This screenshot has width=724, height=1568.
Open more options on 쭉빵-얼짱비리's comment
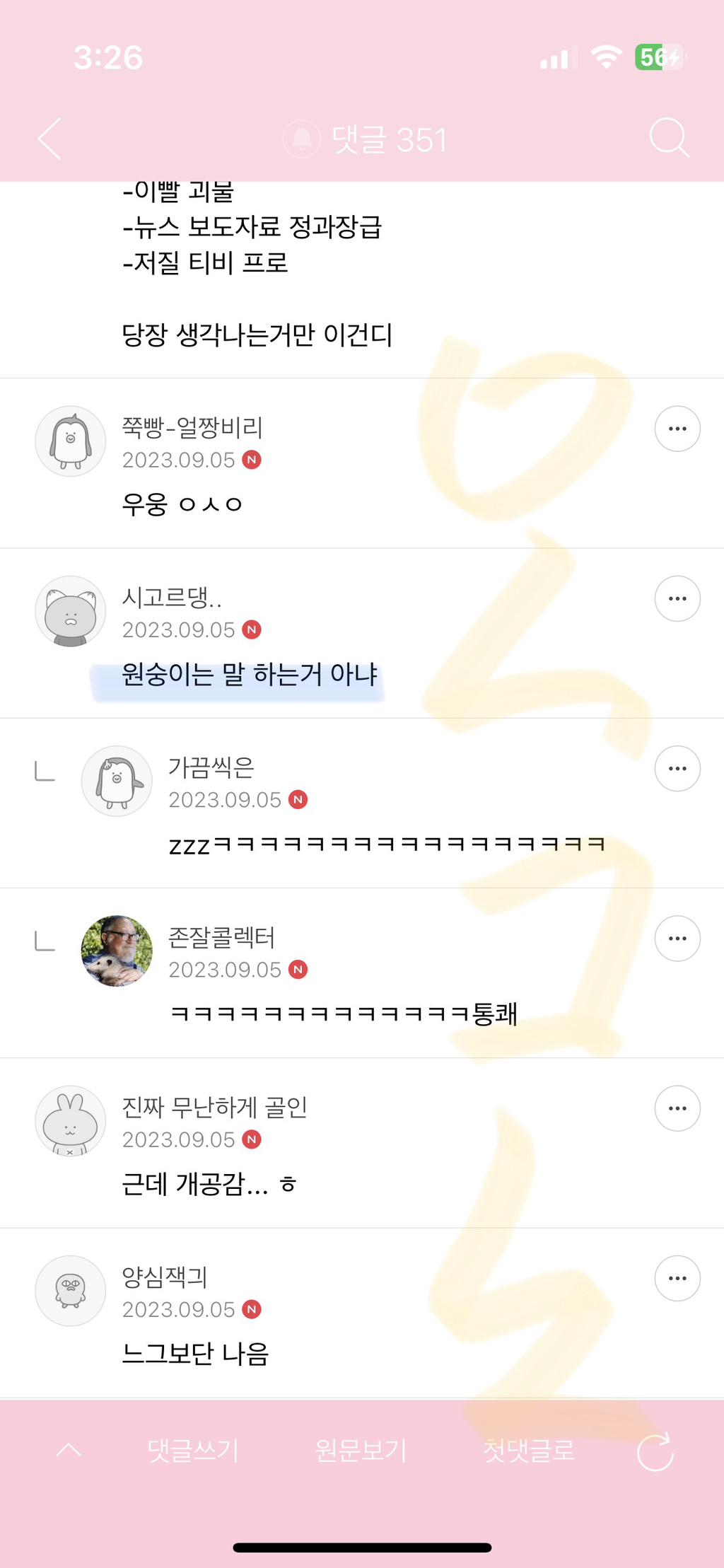(677, 429)
